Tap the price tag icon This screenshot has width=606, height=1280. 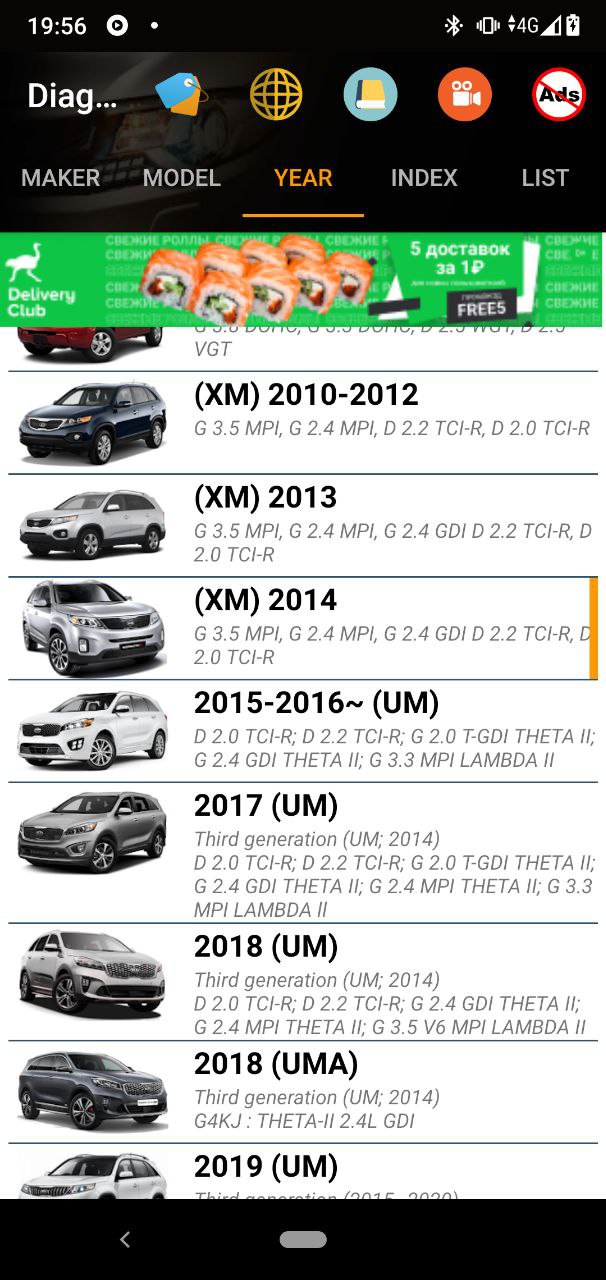tap(181, 96)
